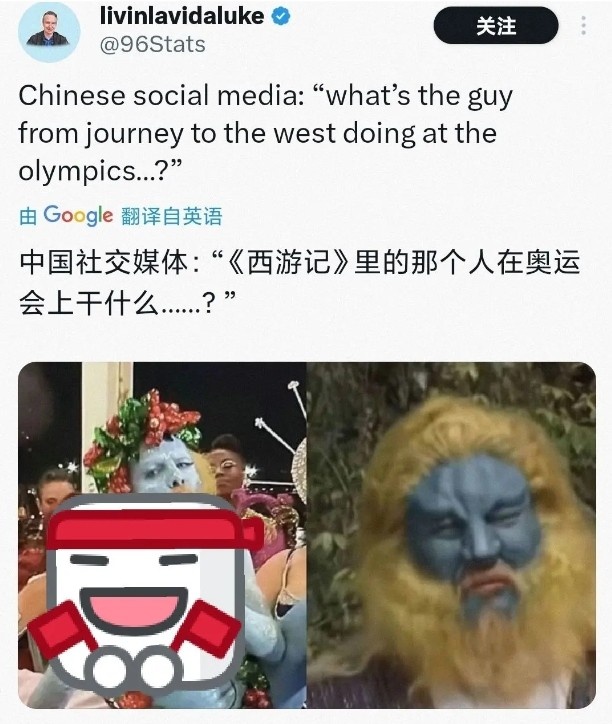
Task: Tap the @96Stats handle
Action: (x=153, y=44)
